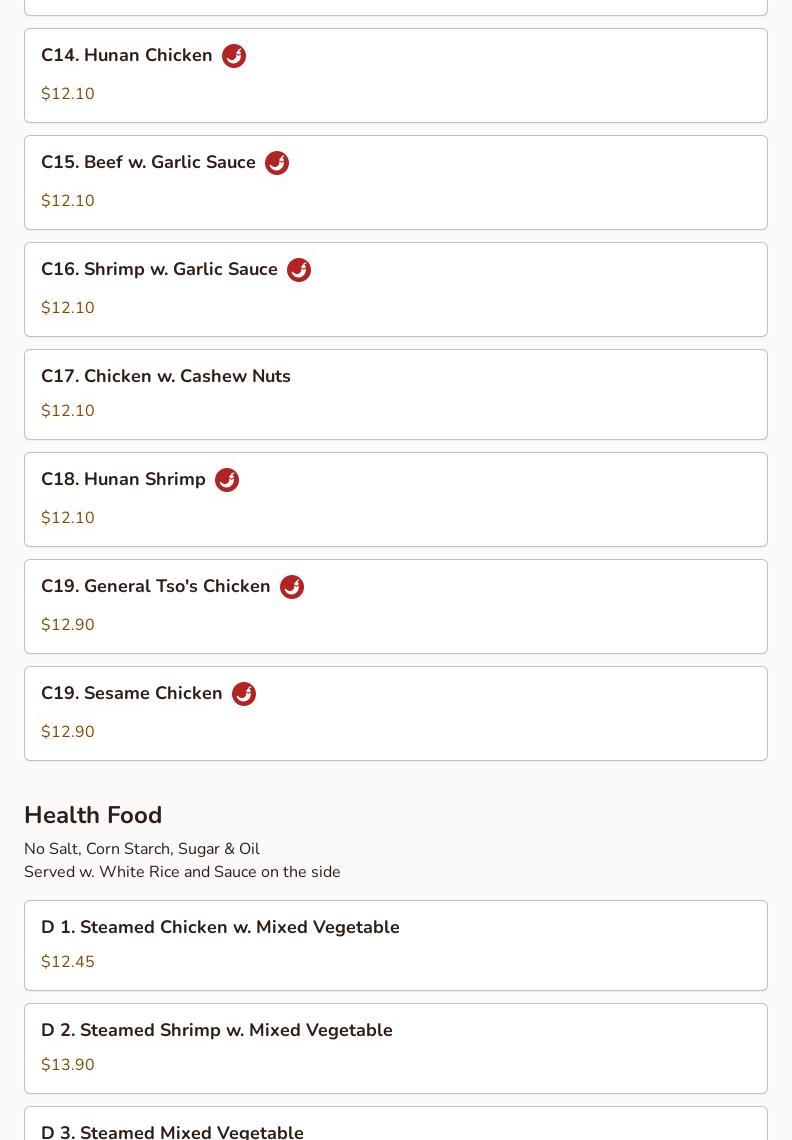
Task: Open the C19. Sesame Chicken item
Action: [x=395, y=713]
